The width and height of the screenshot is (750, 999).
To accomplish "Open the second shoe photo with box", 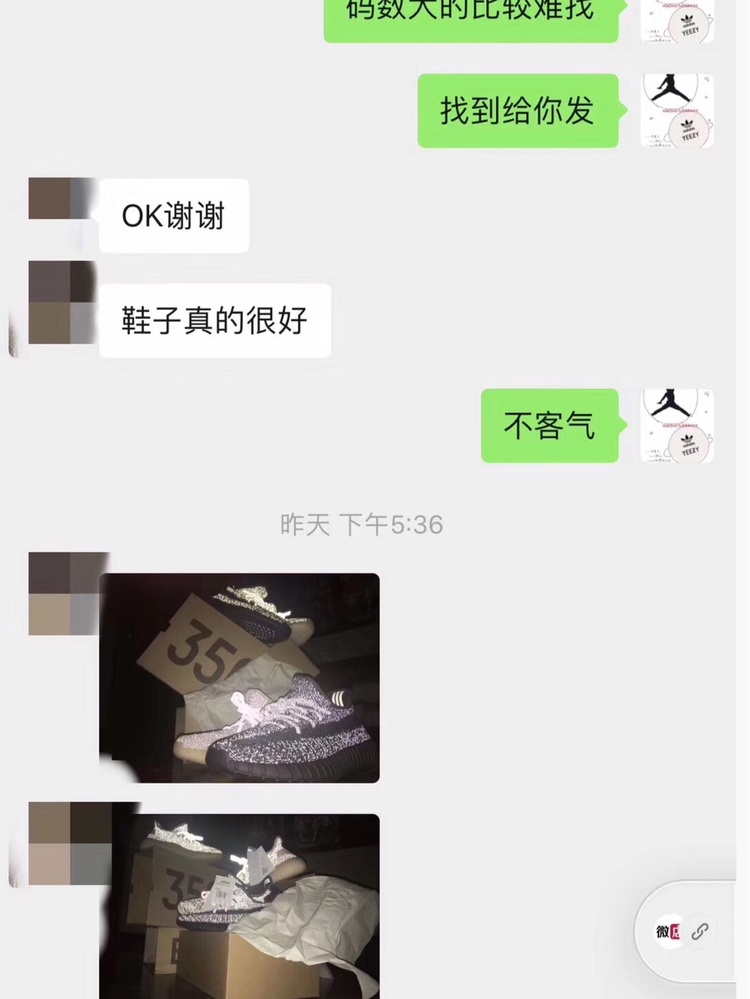I will 239,905.
